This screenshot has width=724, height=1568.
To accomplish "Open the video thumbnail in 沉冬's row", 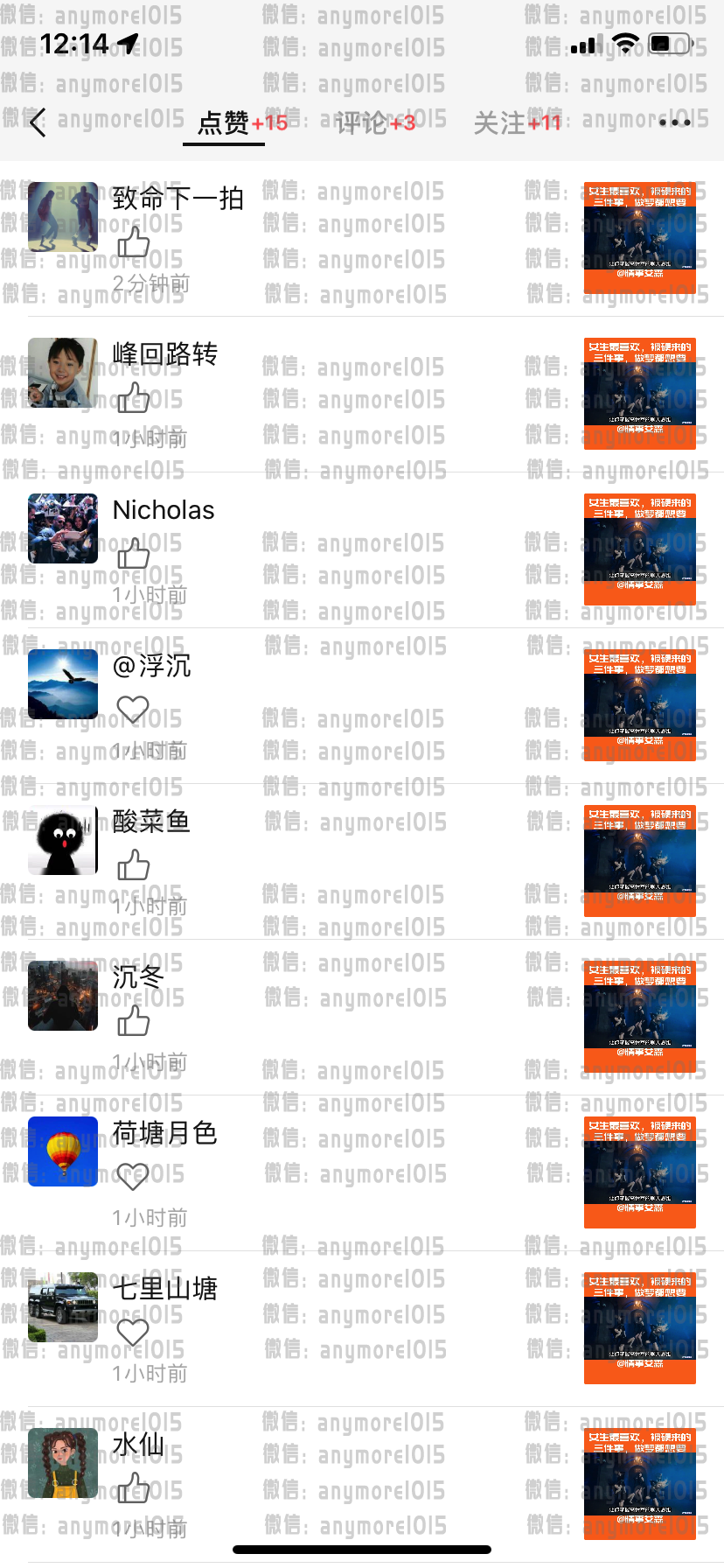I will pyautogui.click(x=640, y=1017).
